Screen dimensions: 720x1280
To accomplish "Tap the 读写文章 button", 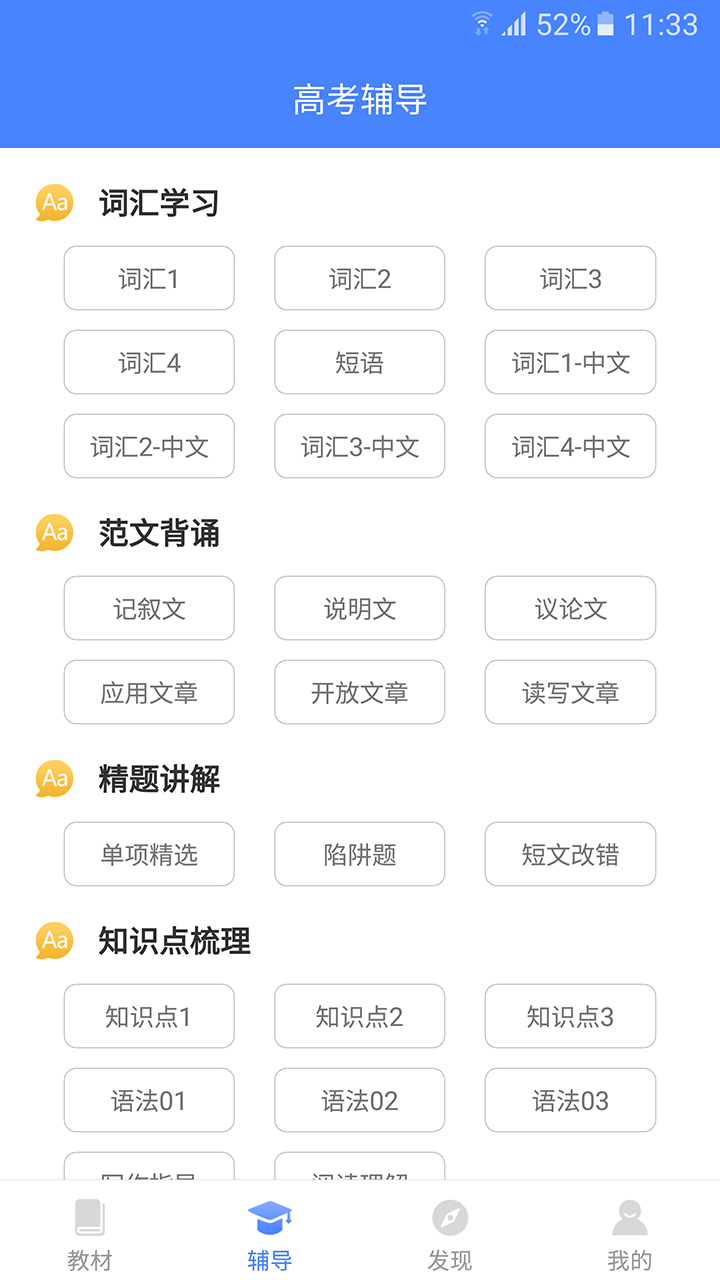I will point(570,693).
